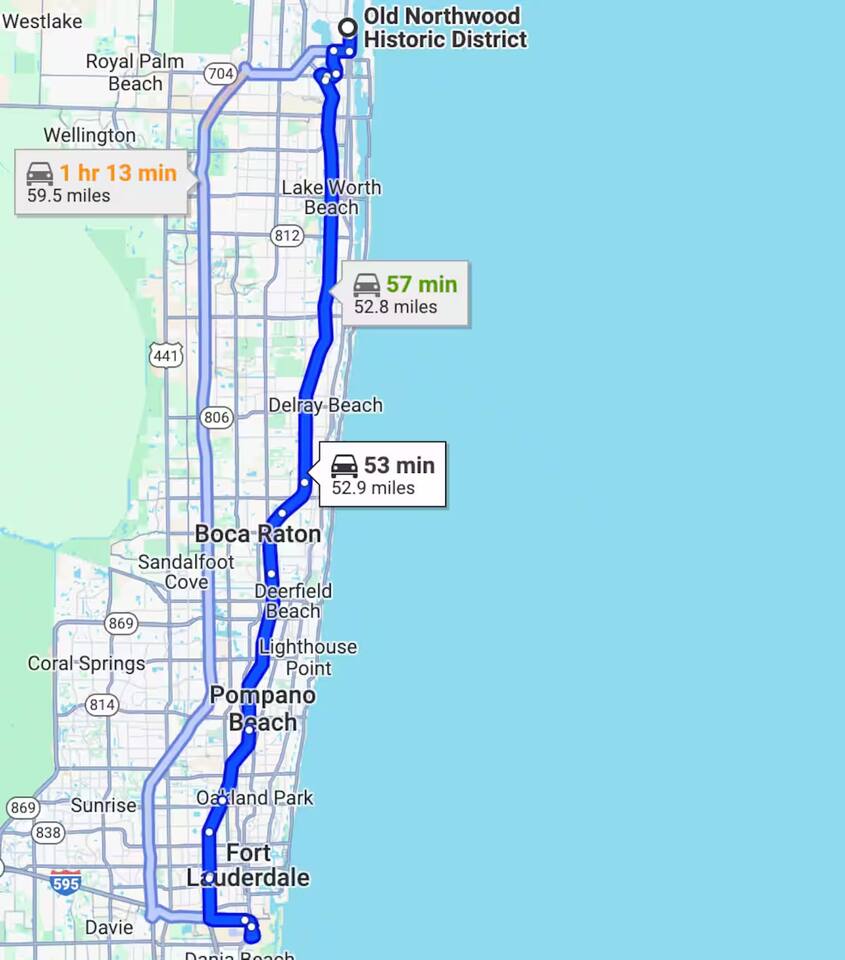Select the 1 hr 13 min alternate route

[101, 182]
